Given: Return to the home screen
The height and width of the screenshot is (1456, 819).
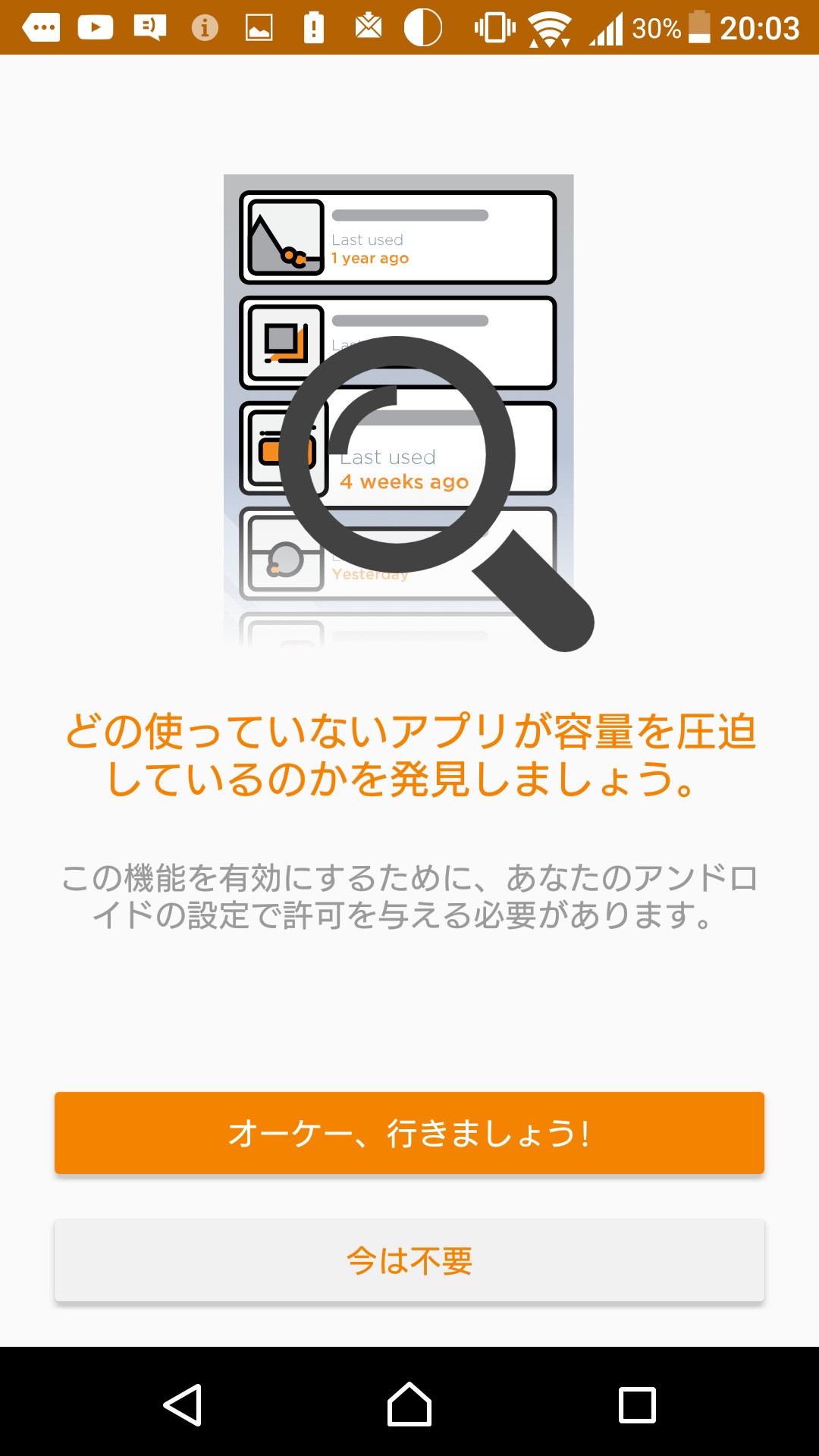Looking at the screenshot, I should point(409,1404).
